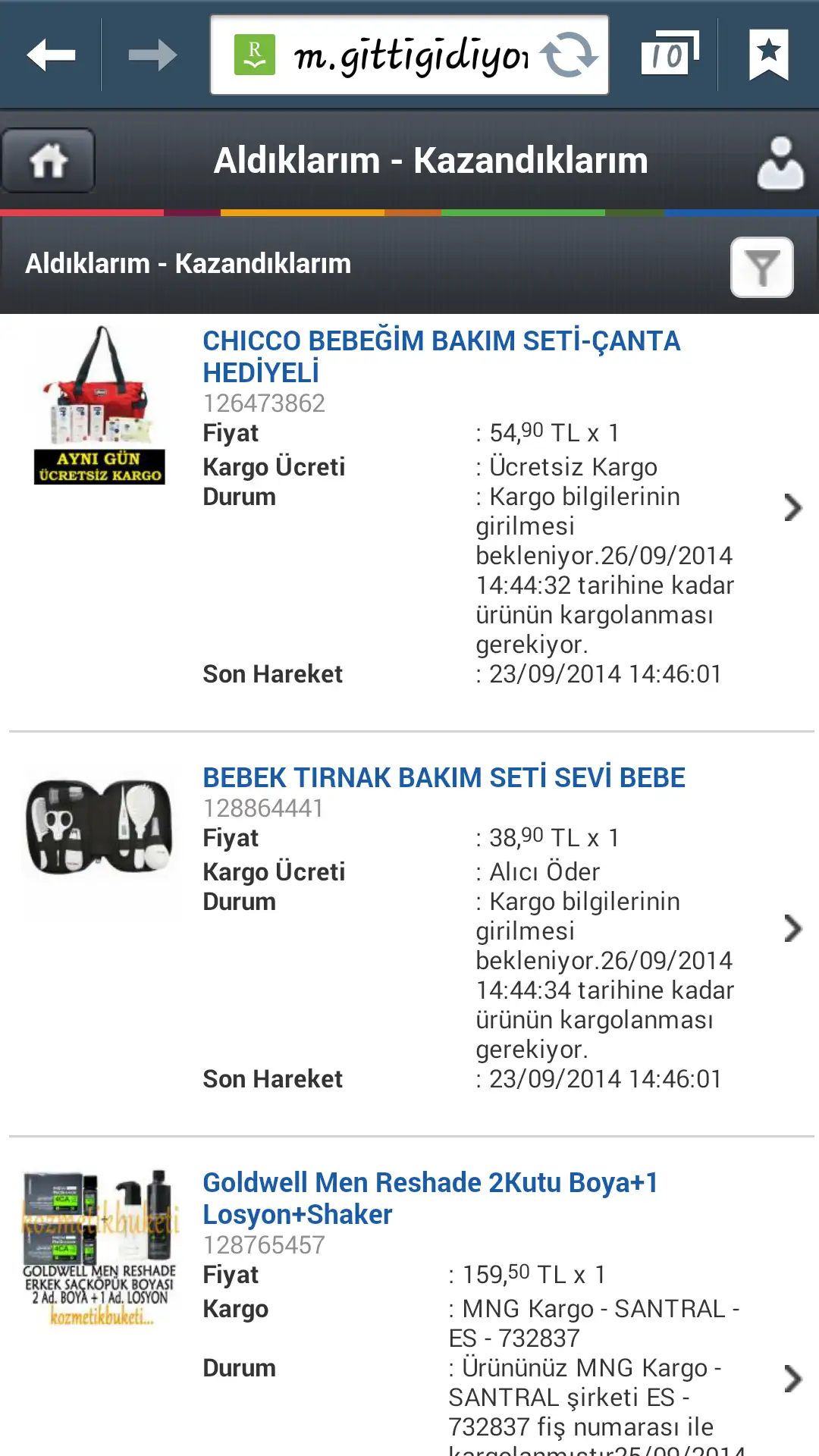
Task: Expand the chevron on BEBEK TIRNAK order
Action: coord(792,928)
